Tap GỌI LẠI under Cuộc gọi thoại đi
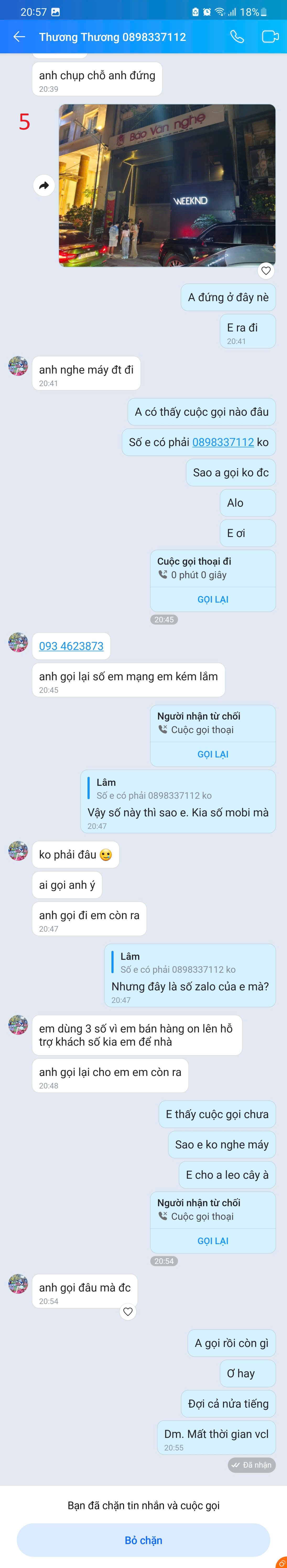287x1568 pixels. click(x=213, y=600)
